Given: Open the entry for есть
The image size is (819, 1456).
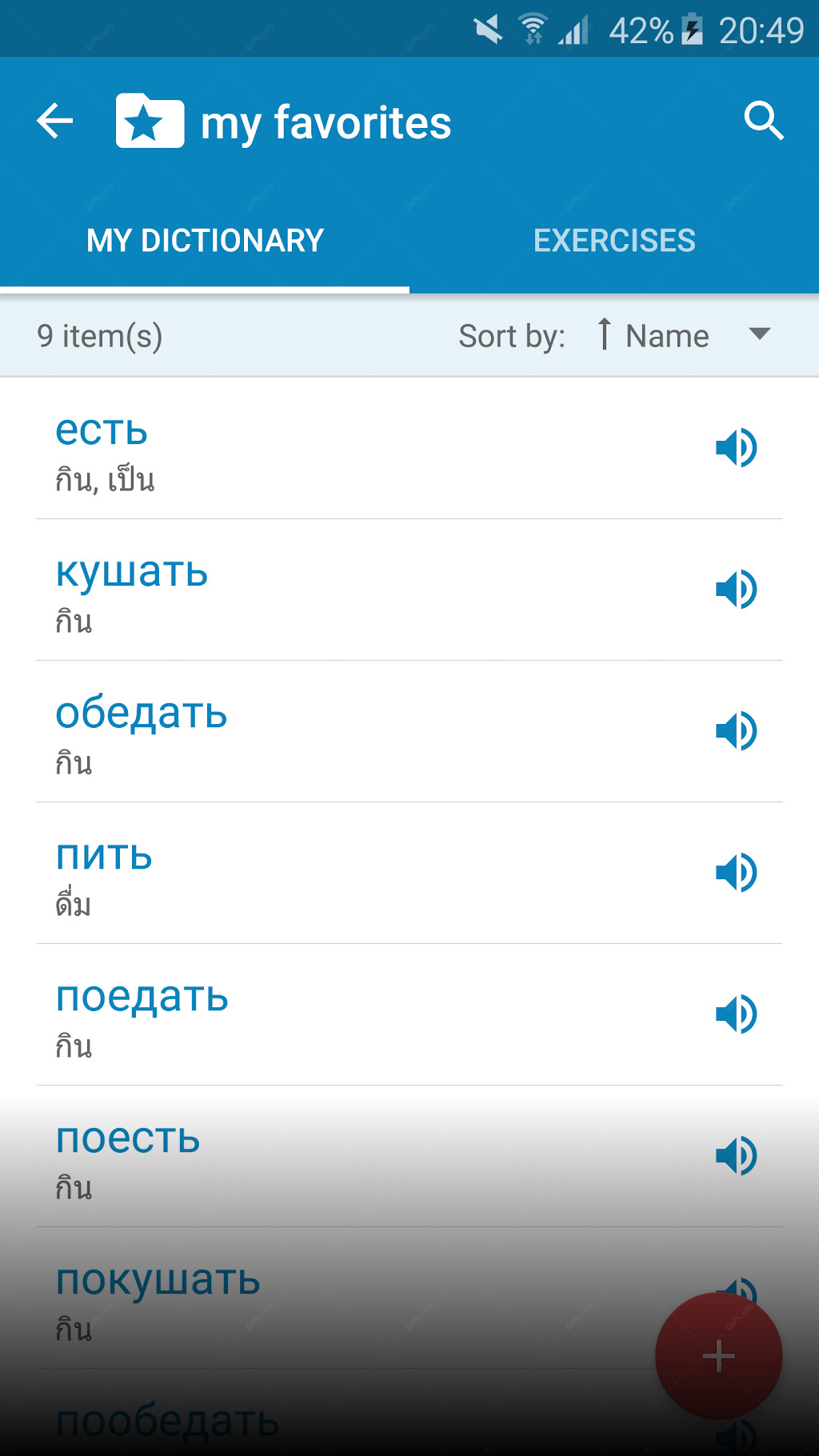Looking at the screenshot, I should pos(368,449).
